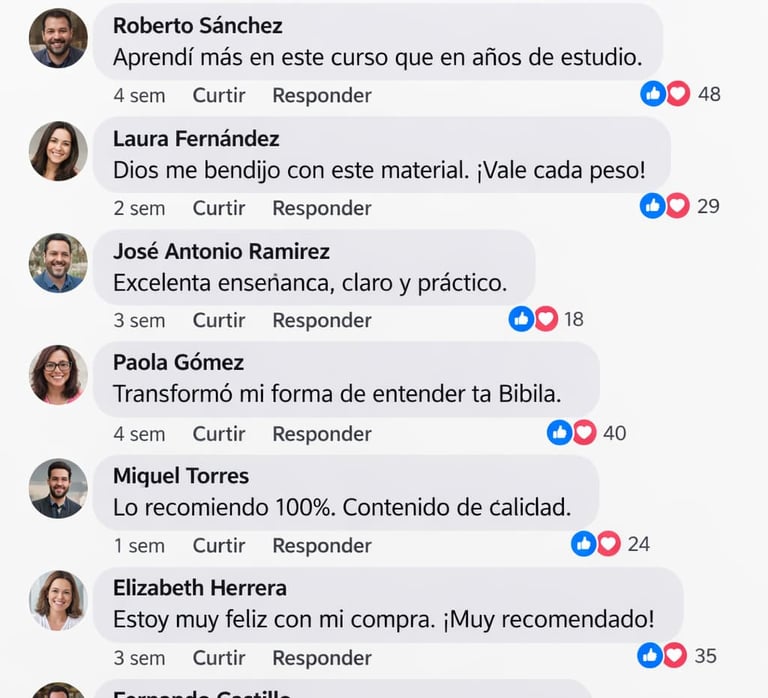Like Roberto Sánchez's comment with Curtir

click(x=219, y=96)
